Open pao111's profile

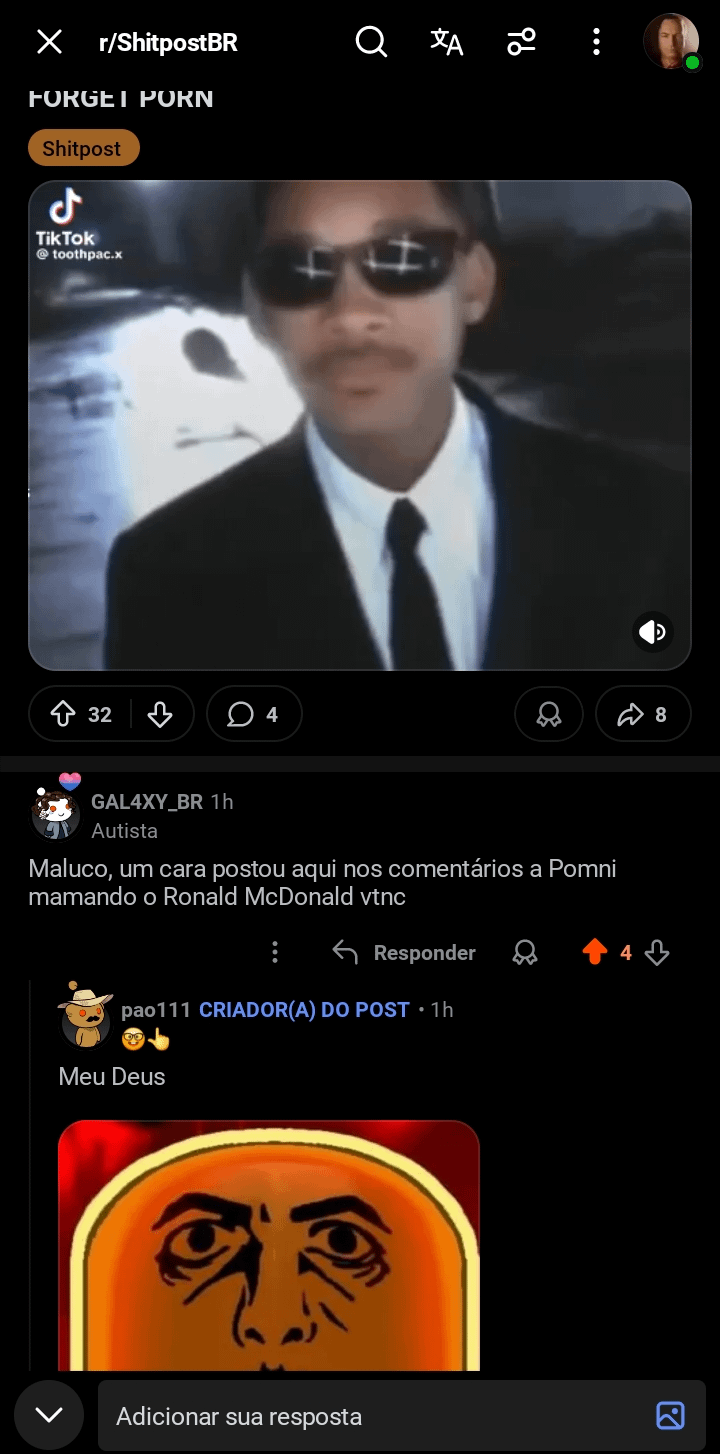click(x=155, y=1010)
